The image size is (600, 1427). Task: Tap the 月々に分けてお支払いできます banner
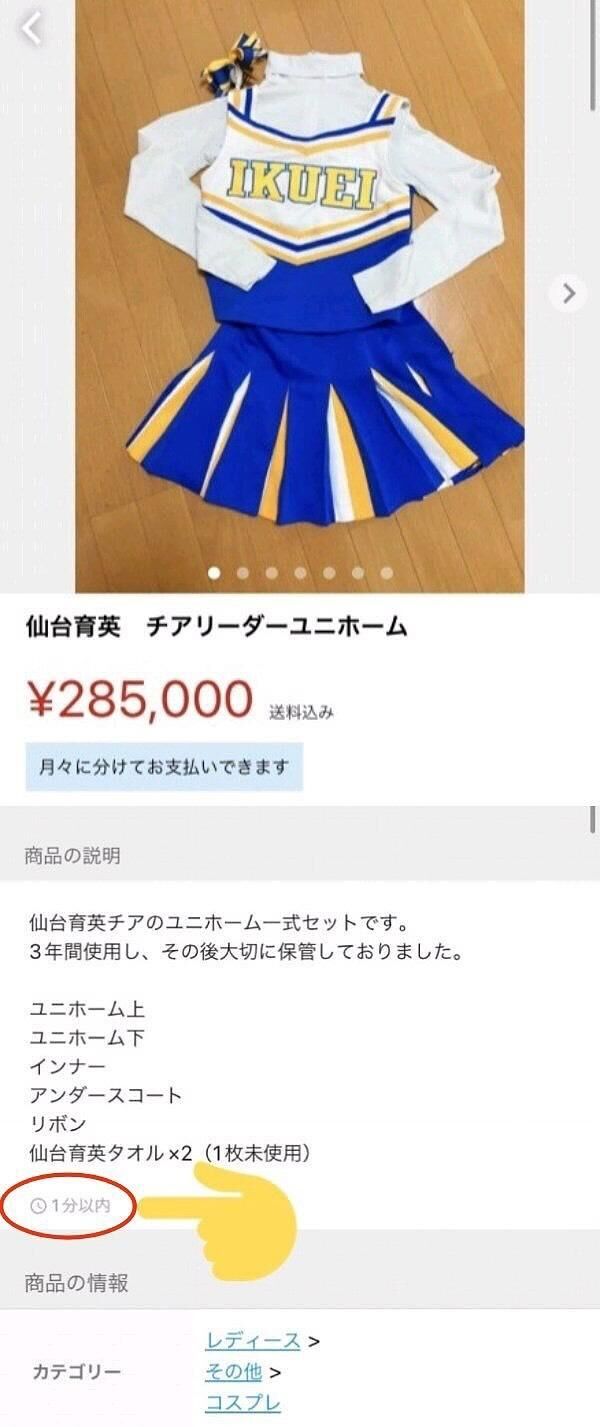click(164, 767)
